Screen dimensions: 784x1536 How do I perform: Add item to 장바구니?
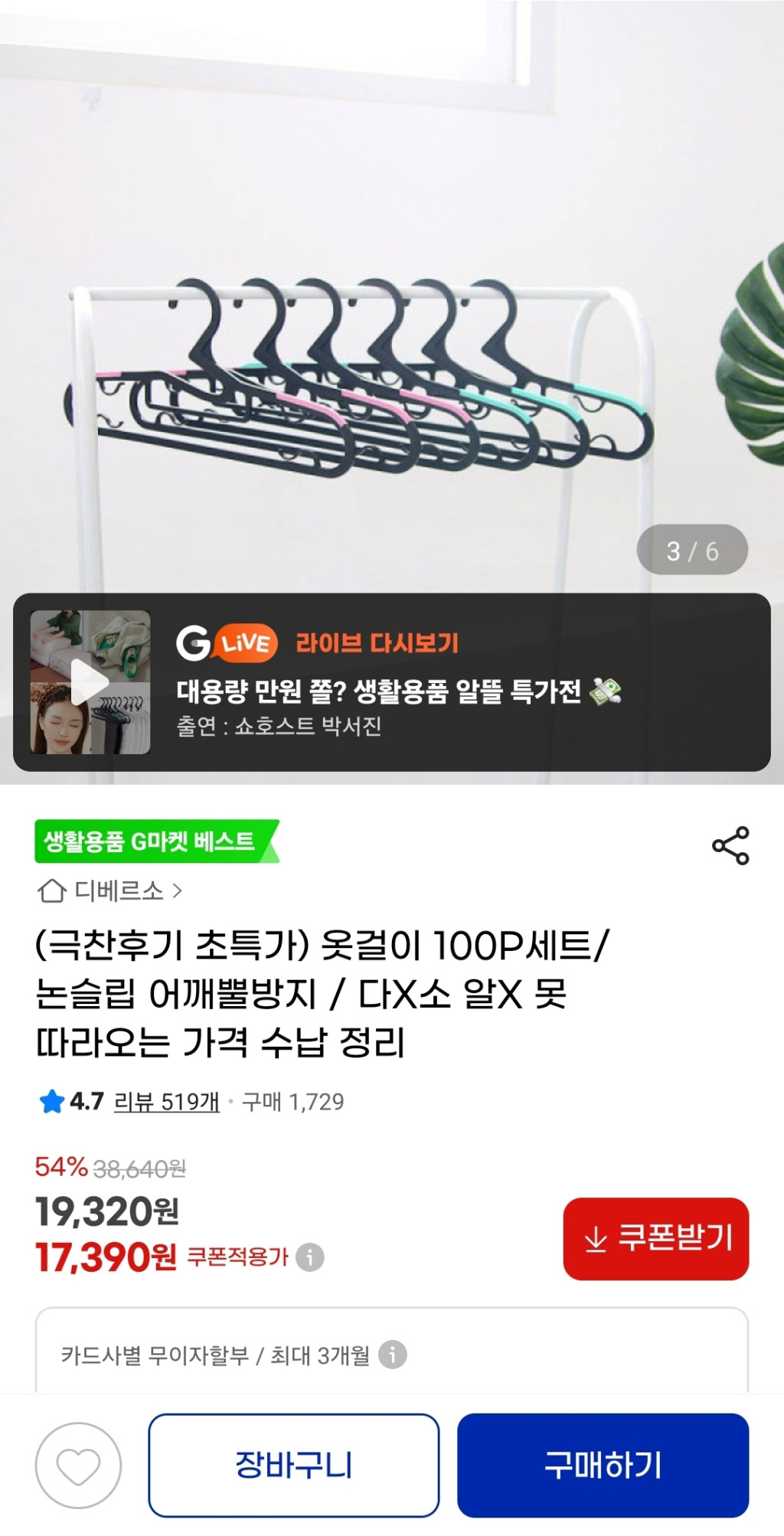coord(294,1465)
